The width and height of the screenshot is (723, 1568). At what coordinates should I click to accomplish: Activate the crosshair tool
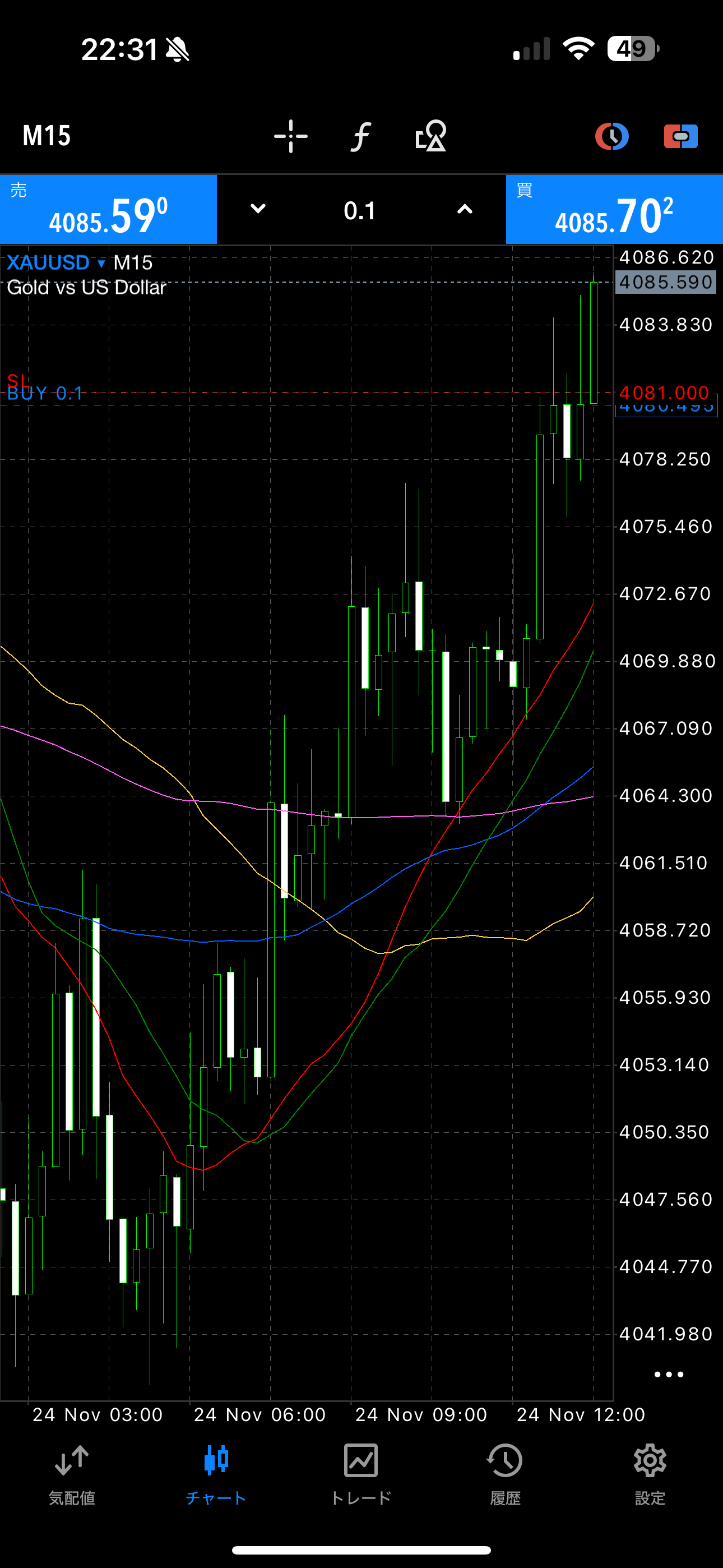[x=290, y=136]
